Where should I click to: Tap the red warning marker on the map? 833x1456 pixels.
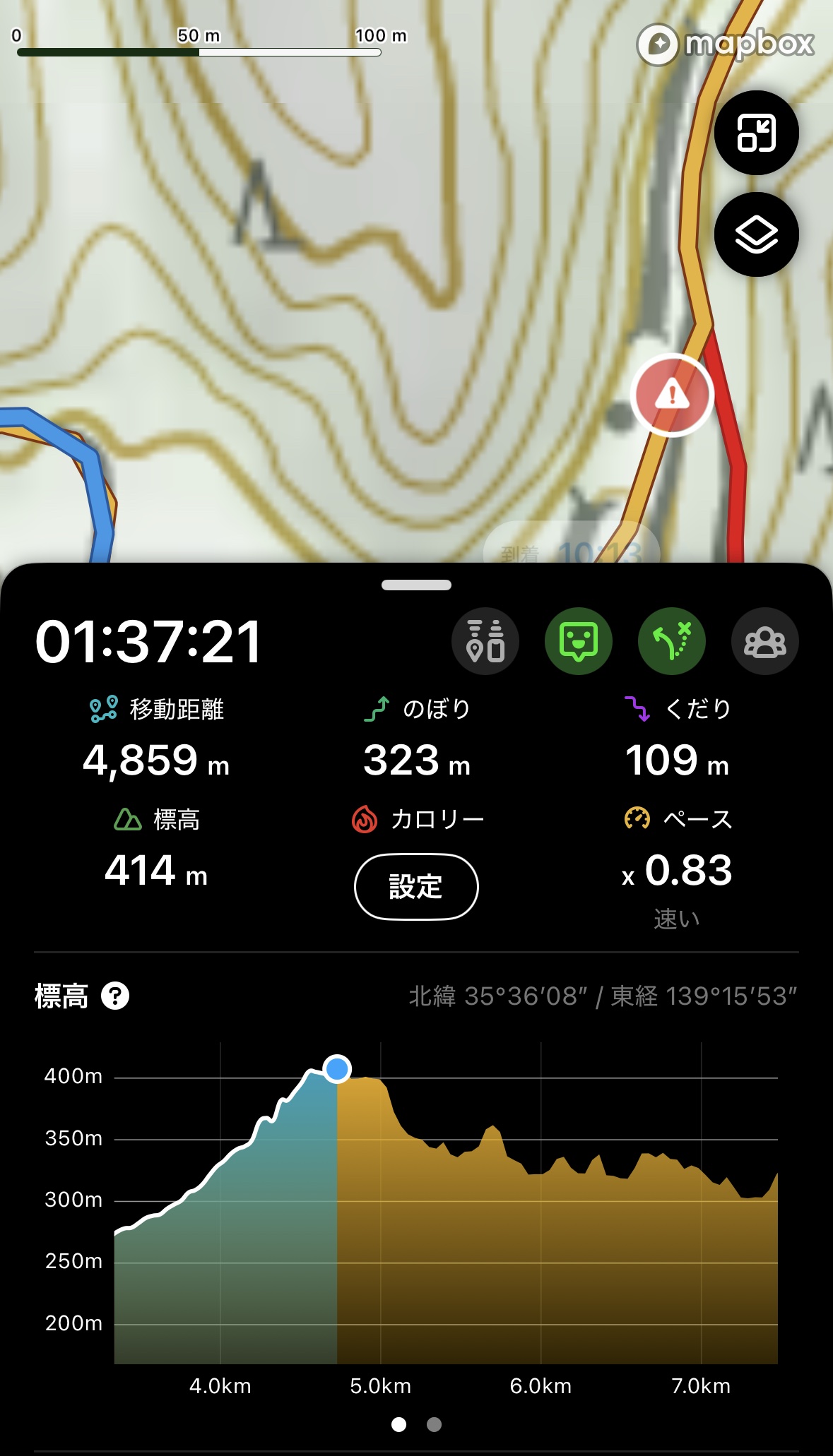pyautogui.click(x=672, y=395)
